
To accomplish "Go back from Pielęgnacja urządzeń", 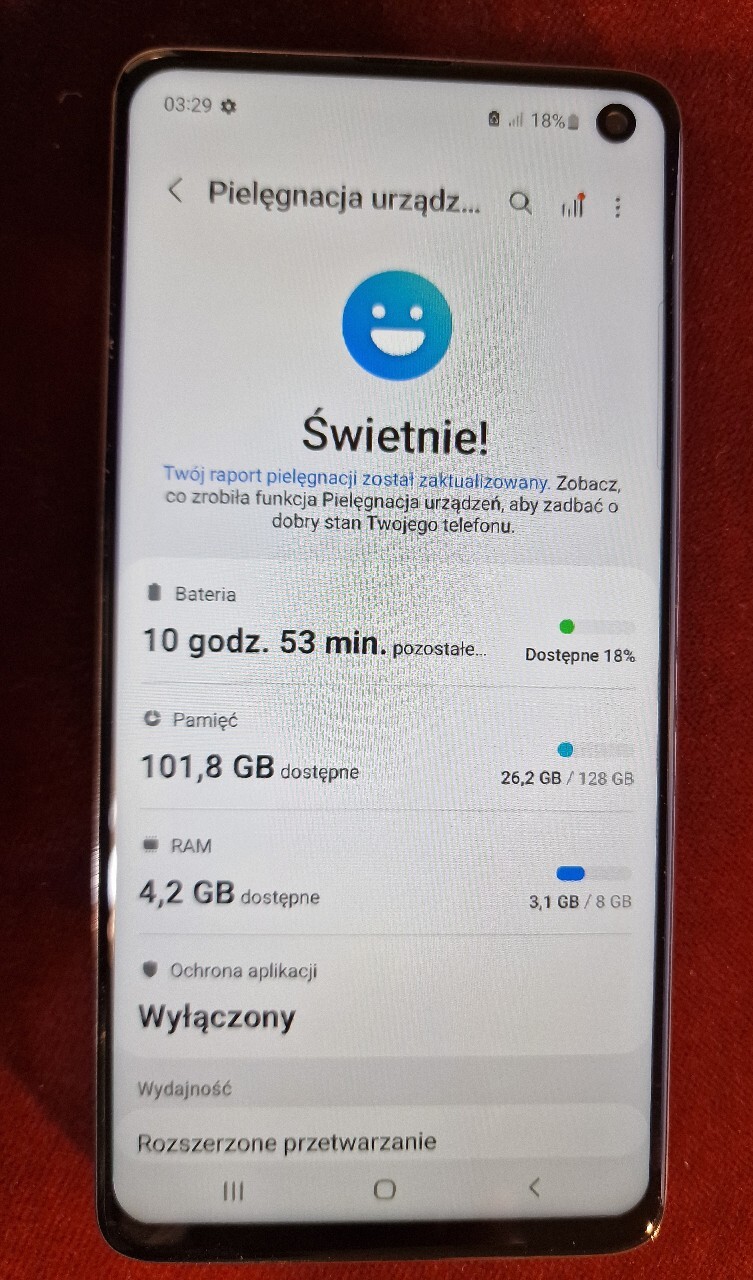I will 176,192.
